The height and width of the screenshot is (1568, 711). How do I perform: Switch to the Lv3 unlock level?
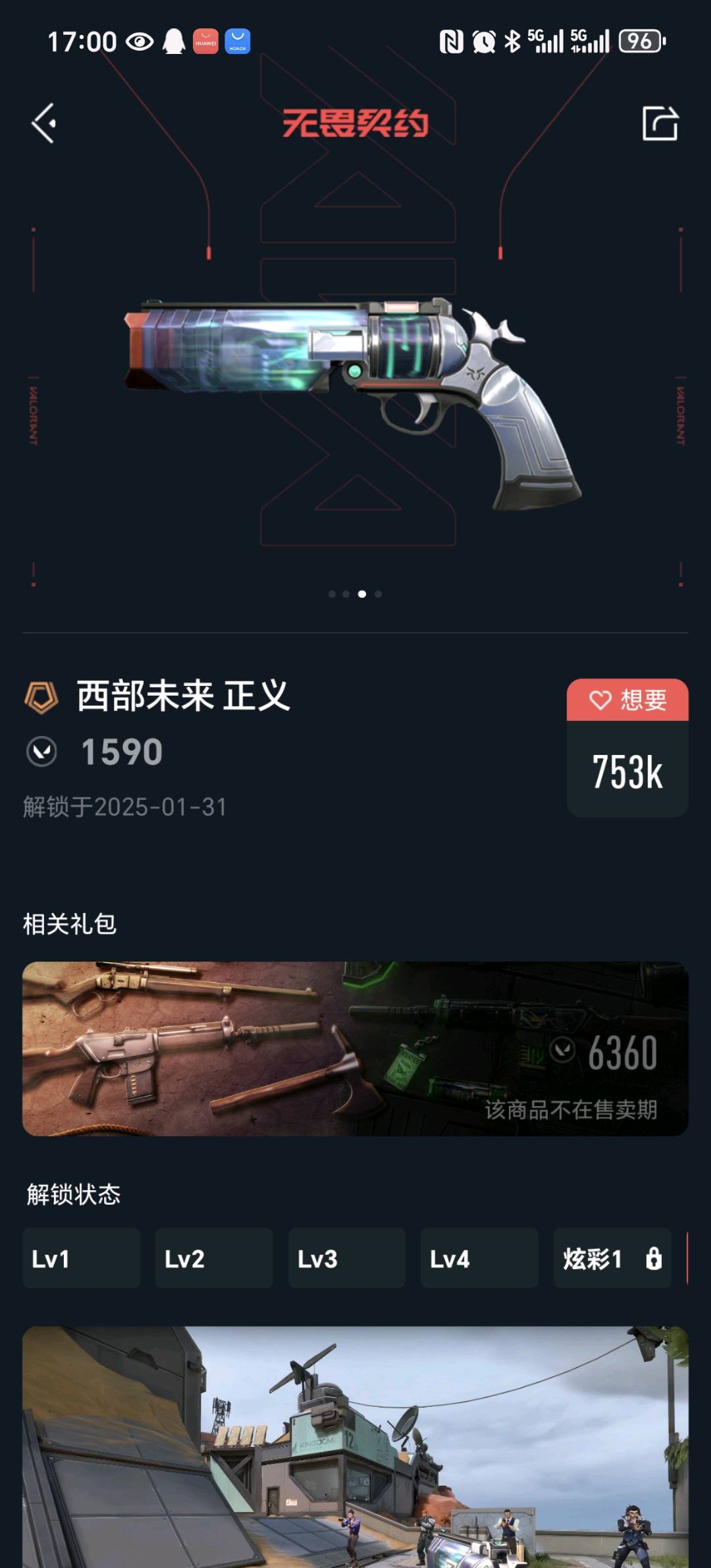[x=346, y=1258]
